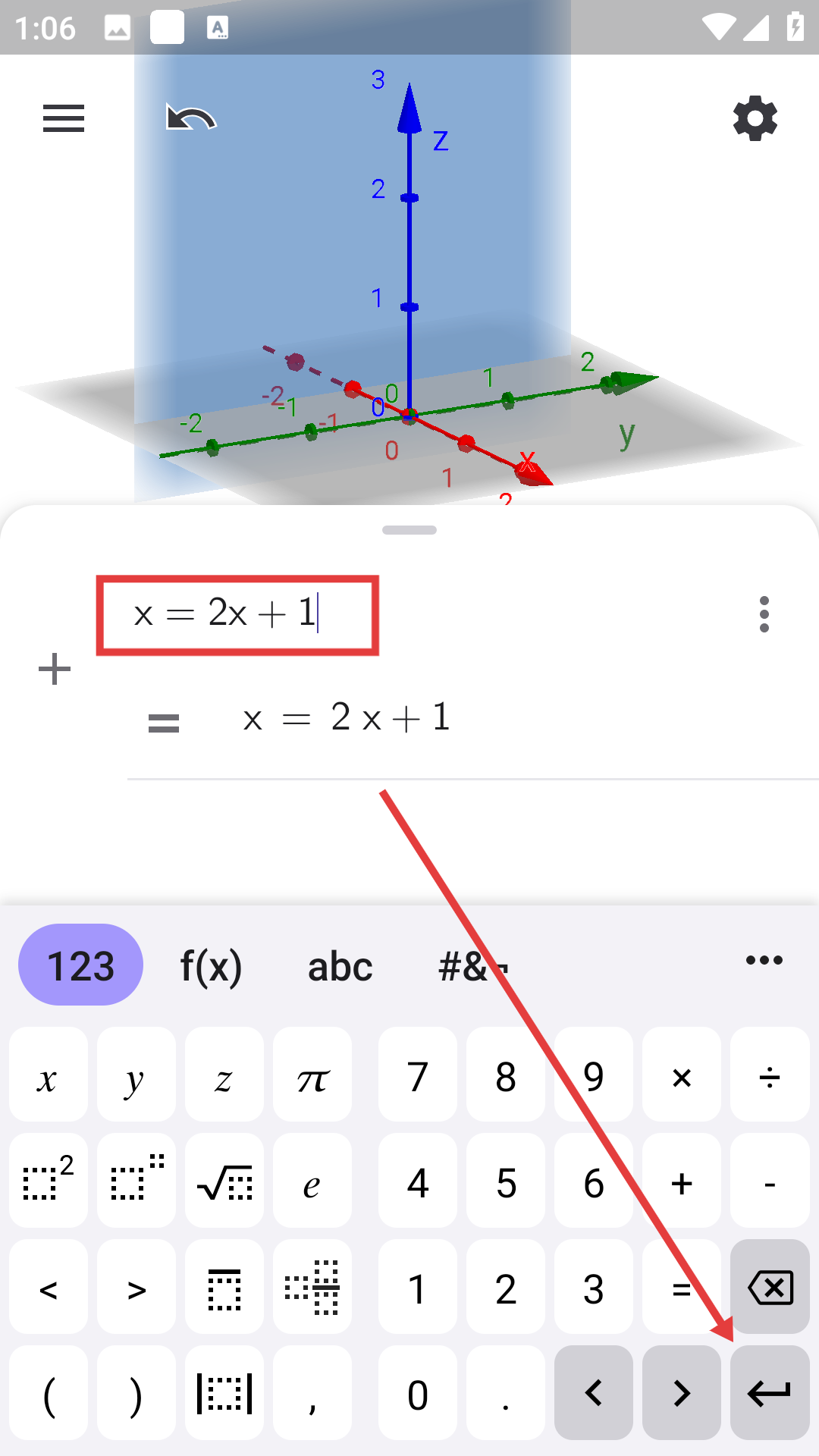Image resolution: width=819 pixels, height=1456 pixels.
Task: Tap the undo arrow icon
Action: [190, 118]
